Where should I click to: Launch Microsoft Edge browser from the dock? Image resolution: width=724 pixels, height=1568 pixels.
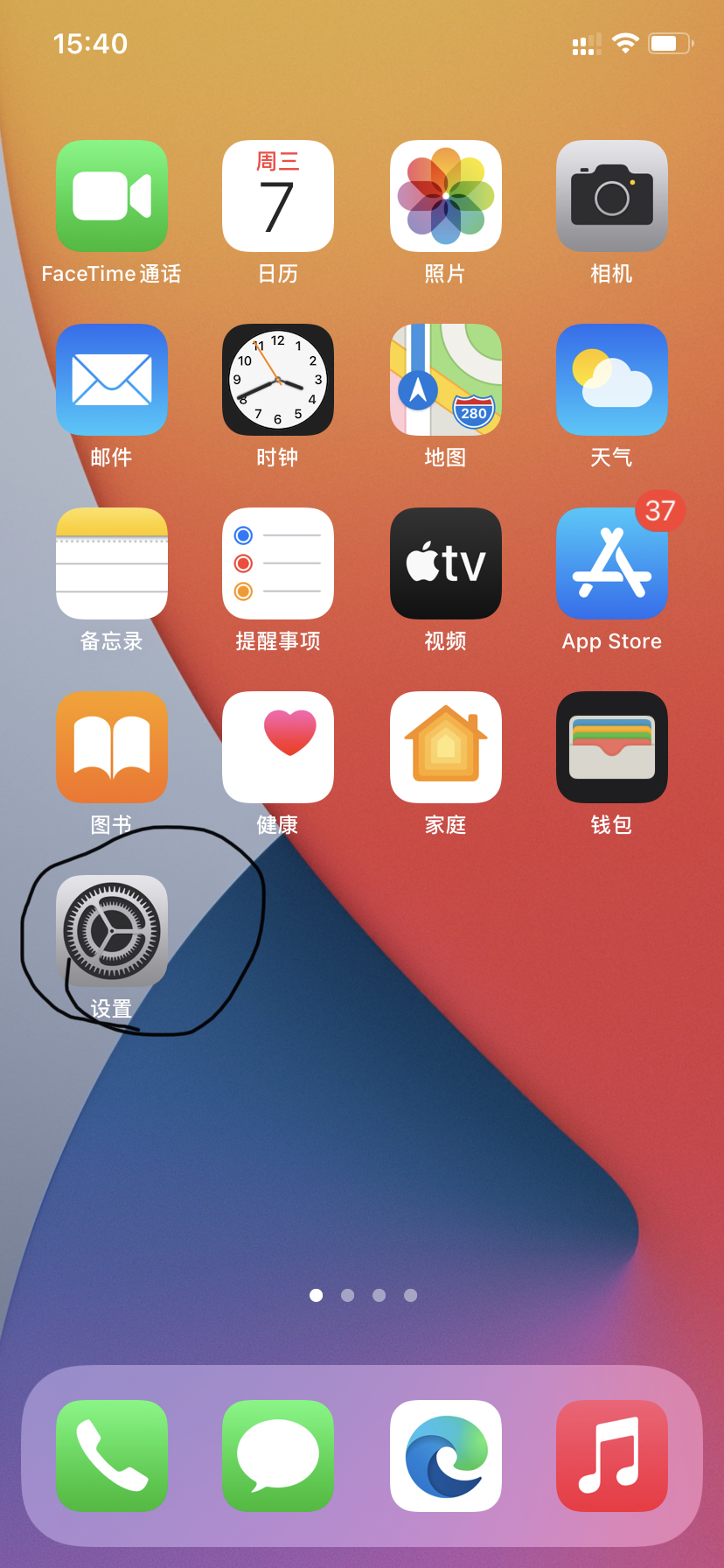click(445, 1456)
